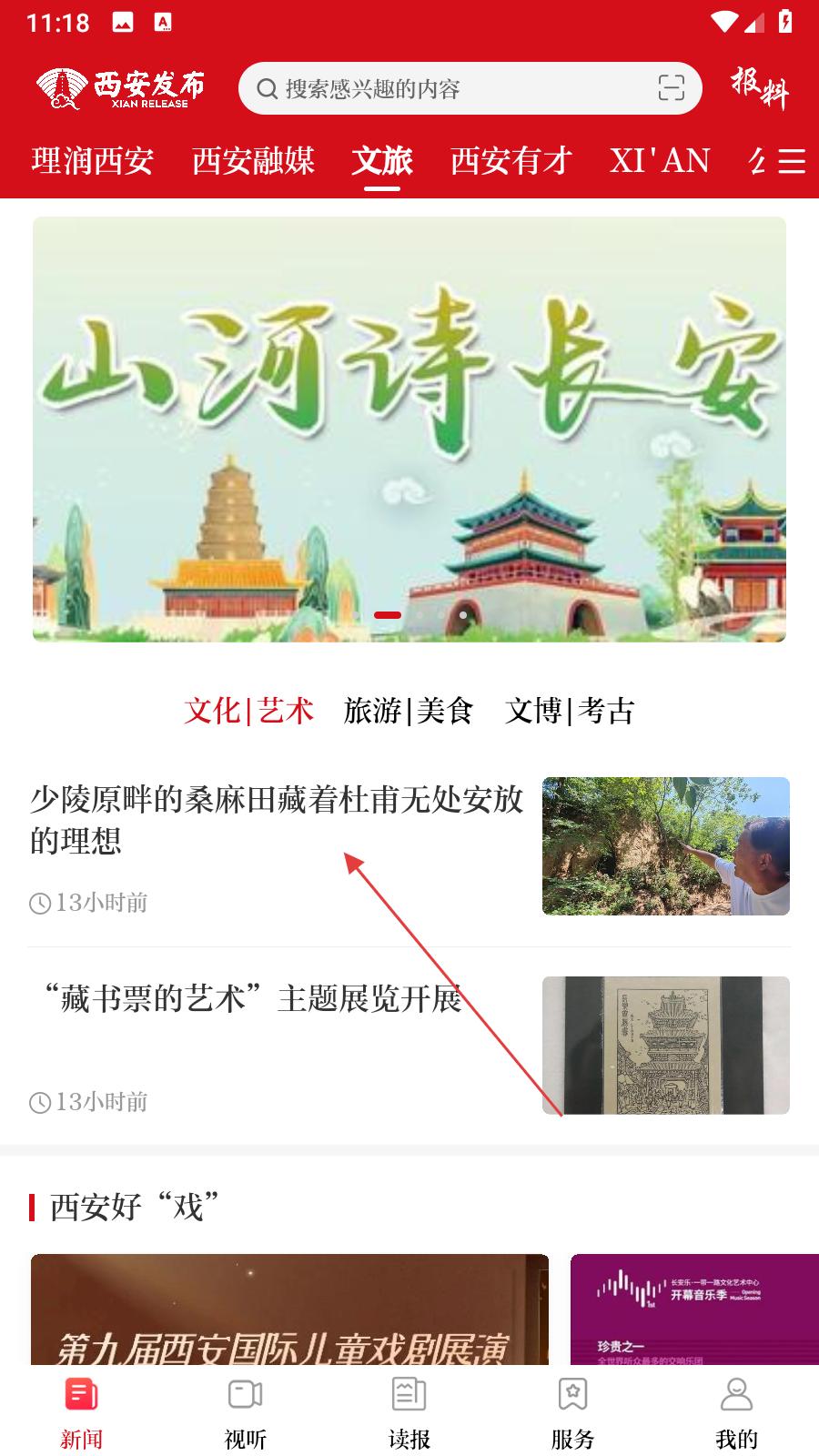Select the 西安有才 tab
The width and height of the screenshot is (819, 1456).
coord(511,161)
